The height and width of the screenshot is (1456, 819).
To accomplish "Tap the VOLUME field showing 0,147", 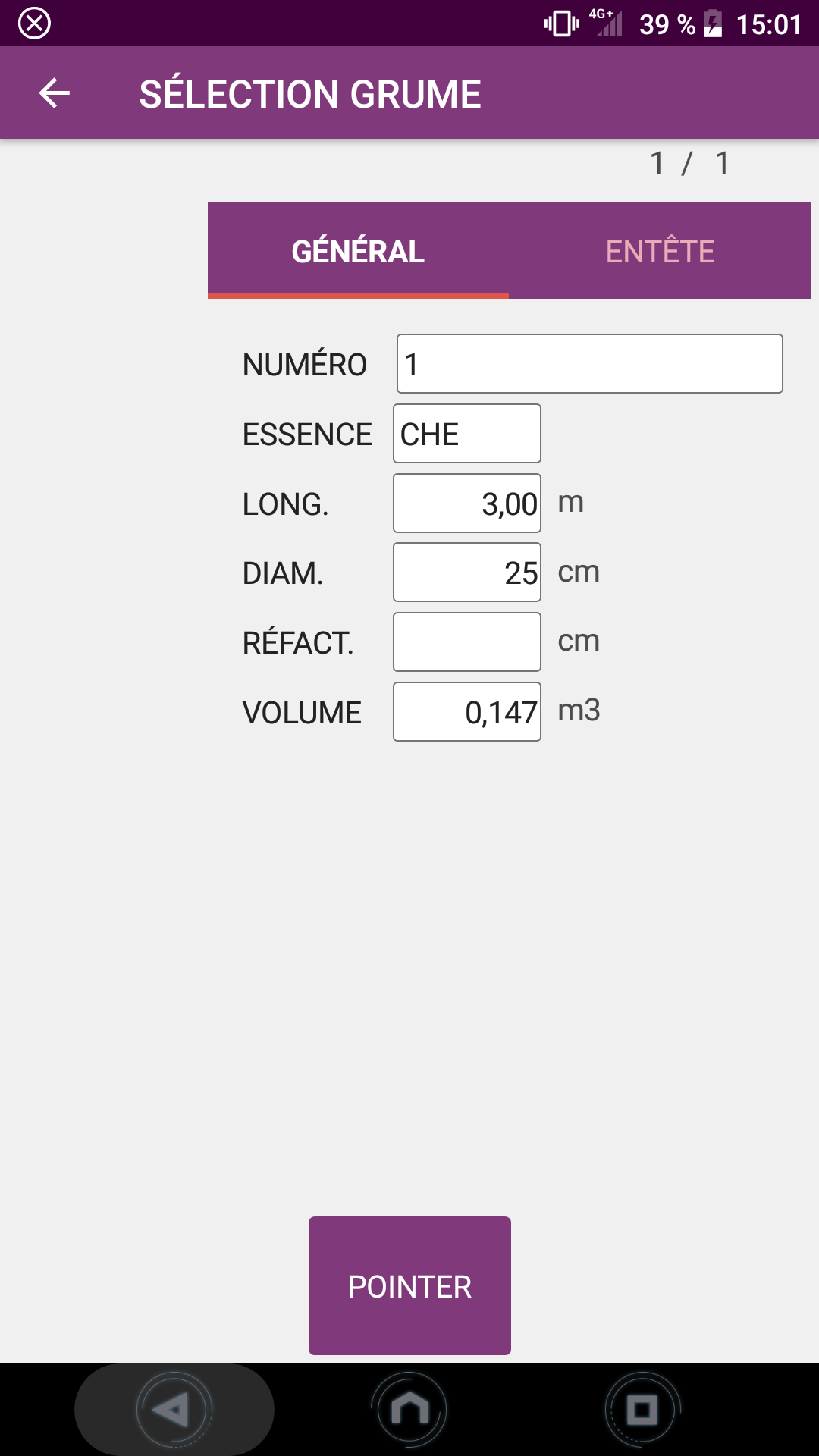I will [466, 712].
